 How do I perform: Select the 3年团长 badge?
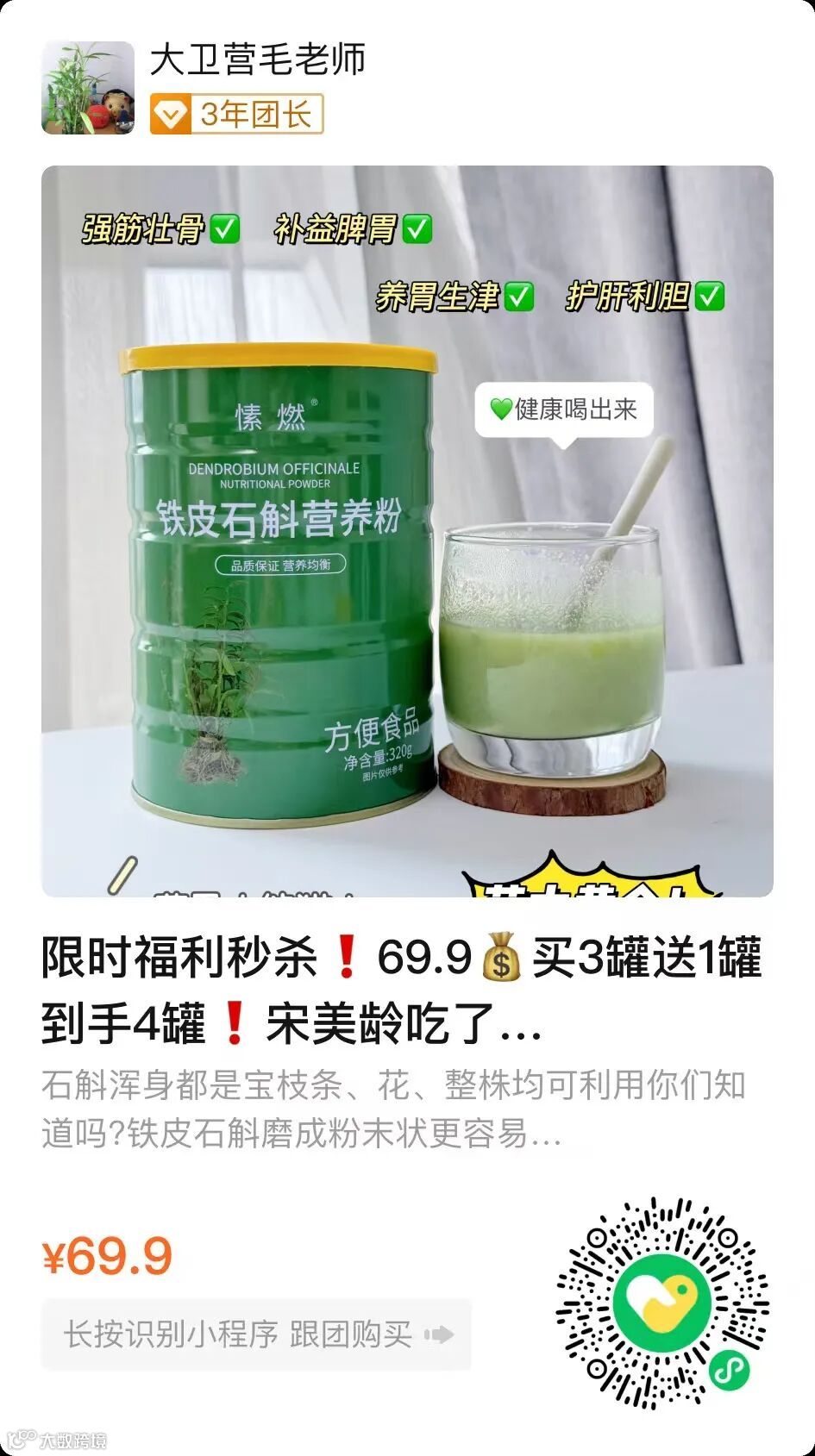[x=237, y=113]
